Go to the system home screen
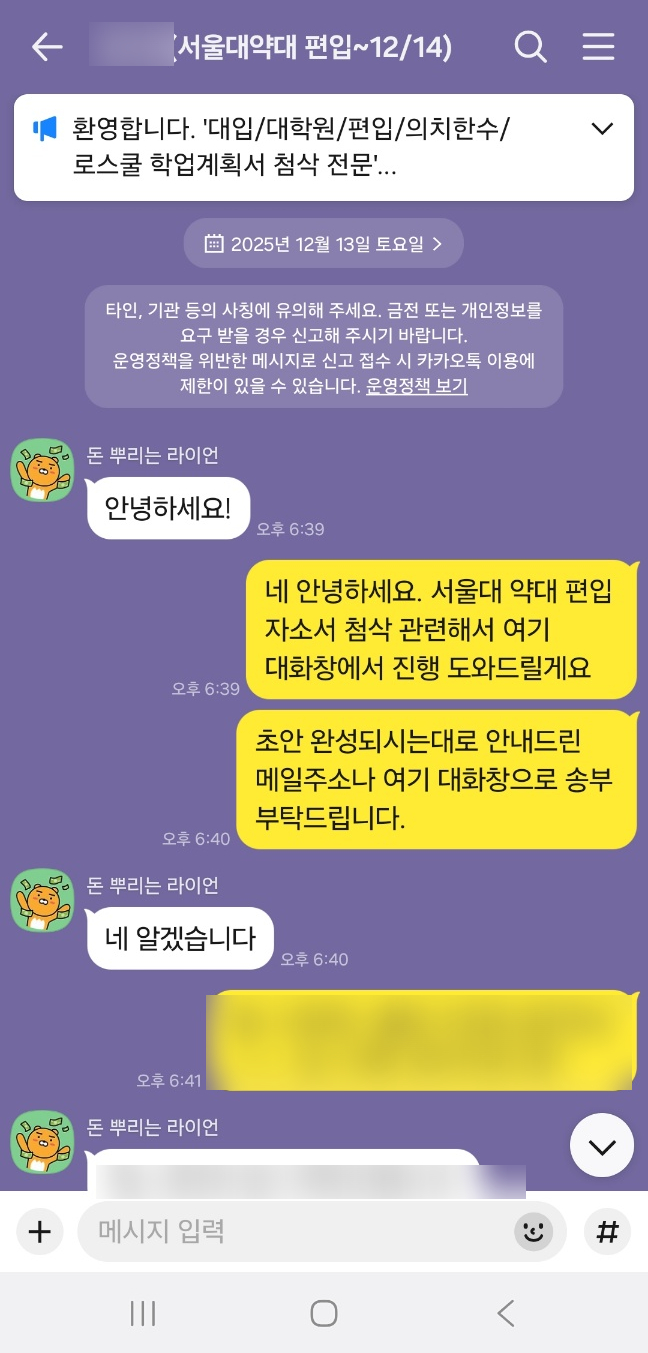 click(323, 1313)
